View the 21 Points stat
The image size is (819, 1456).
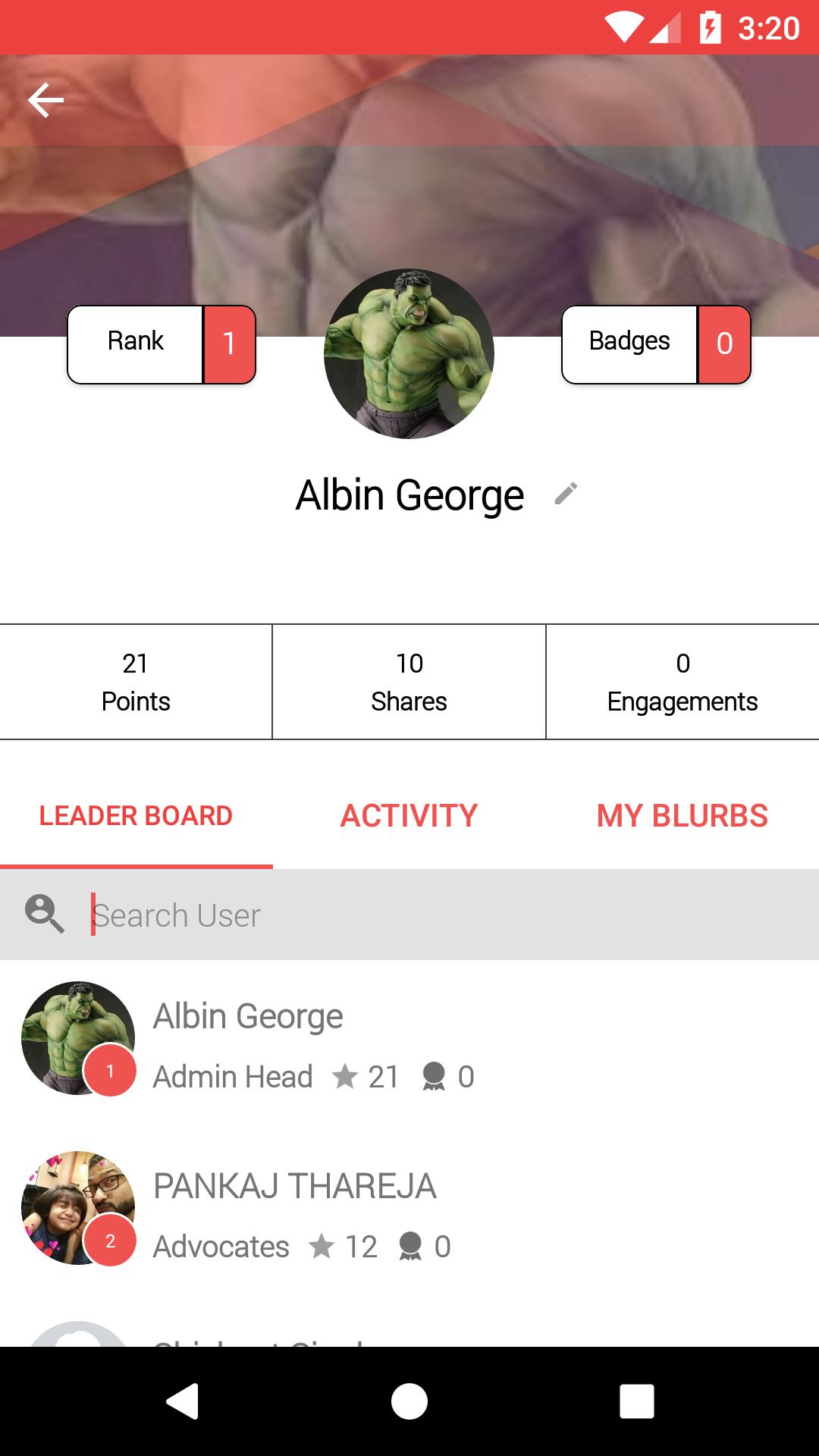pyautogui.click(x=136, y=682)
